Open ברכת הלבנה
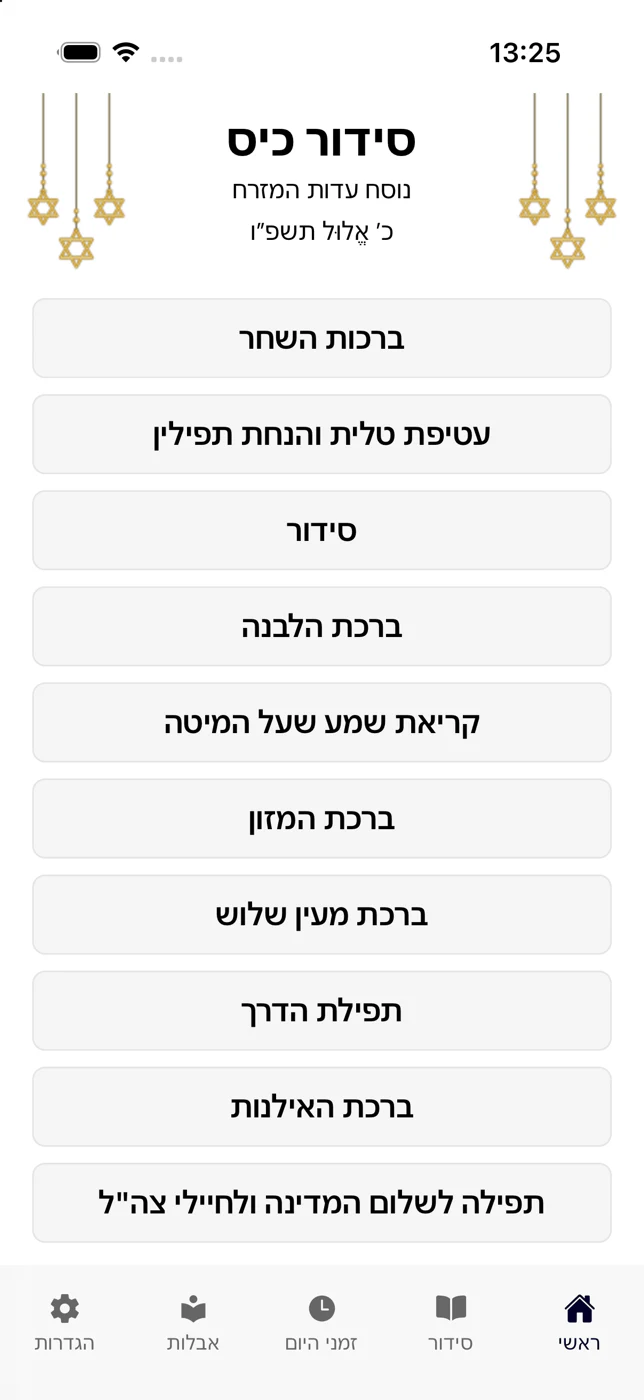Screen dimensions: 644x1400 pyautogui.click(x=322, y=626)
